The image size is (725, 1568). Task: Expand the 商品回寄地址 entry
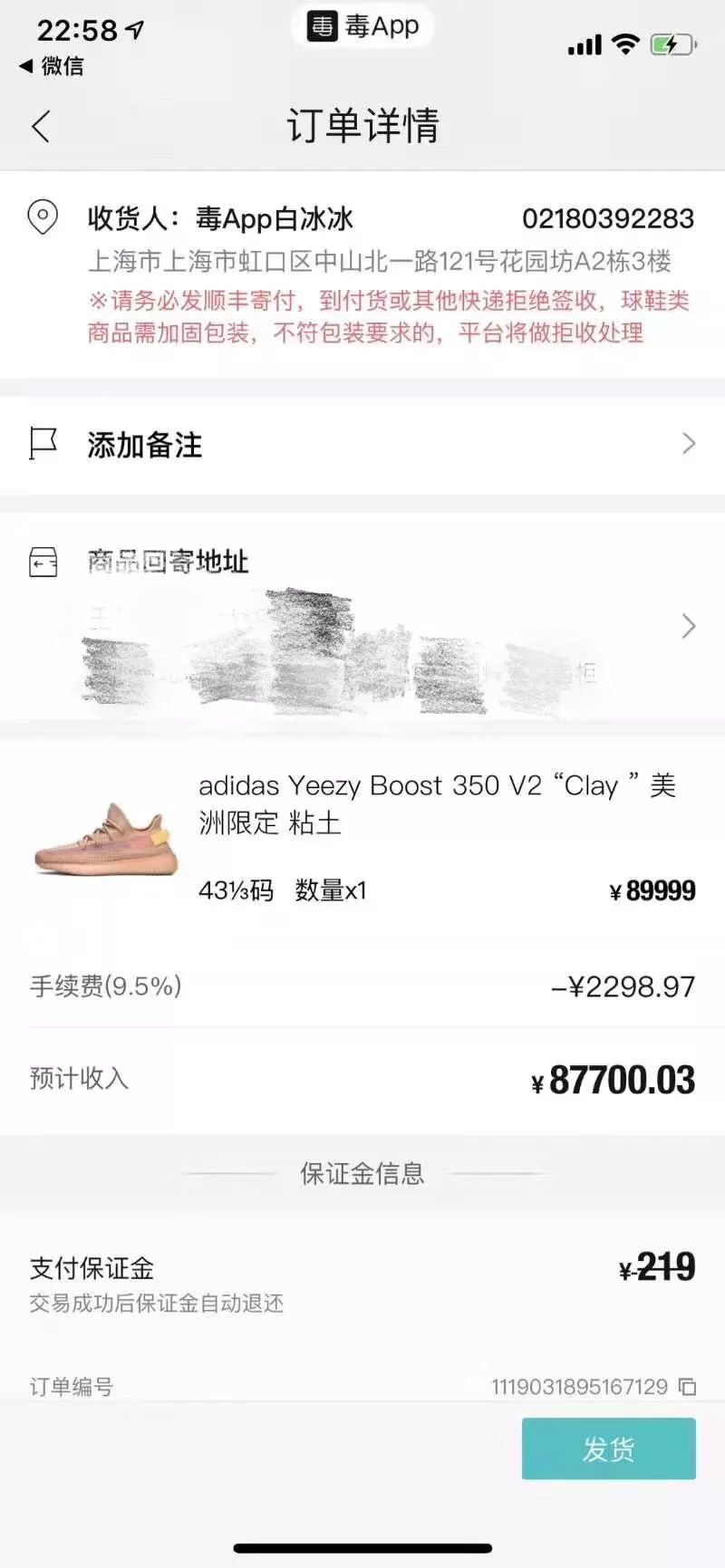coord(689,626)
